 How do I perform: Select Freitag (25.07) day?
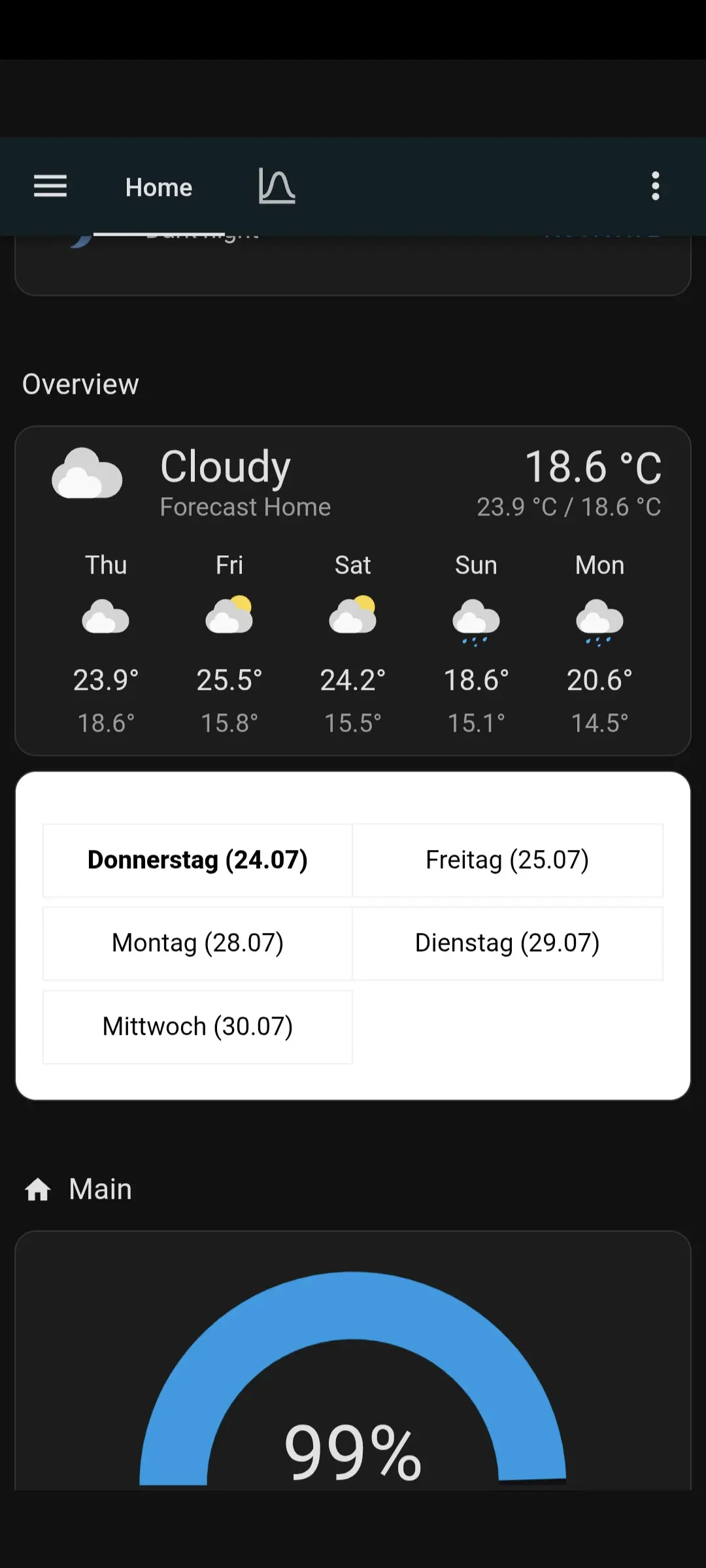(x=507, y=860)
